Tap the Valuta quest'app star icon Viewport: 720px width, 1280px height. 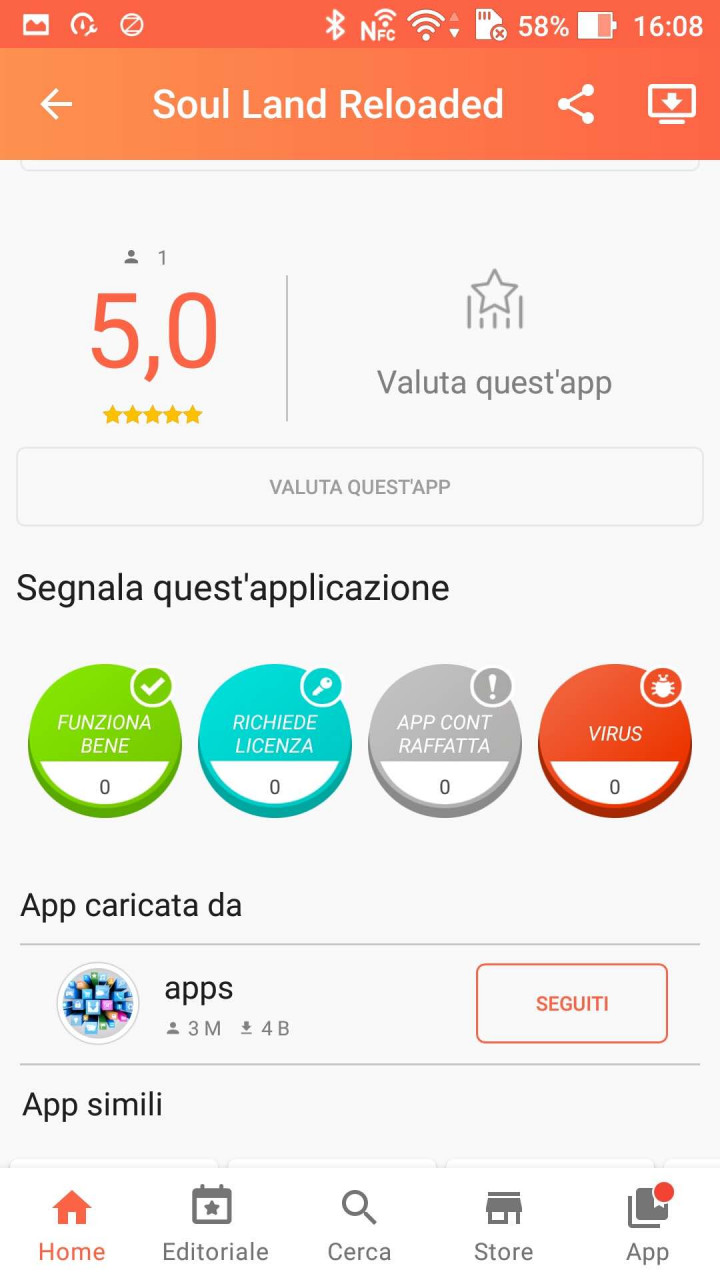coord(495,300)
